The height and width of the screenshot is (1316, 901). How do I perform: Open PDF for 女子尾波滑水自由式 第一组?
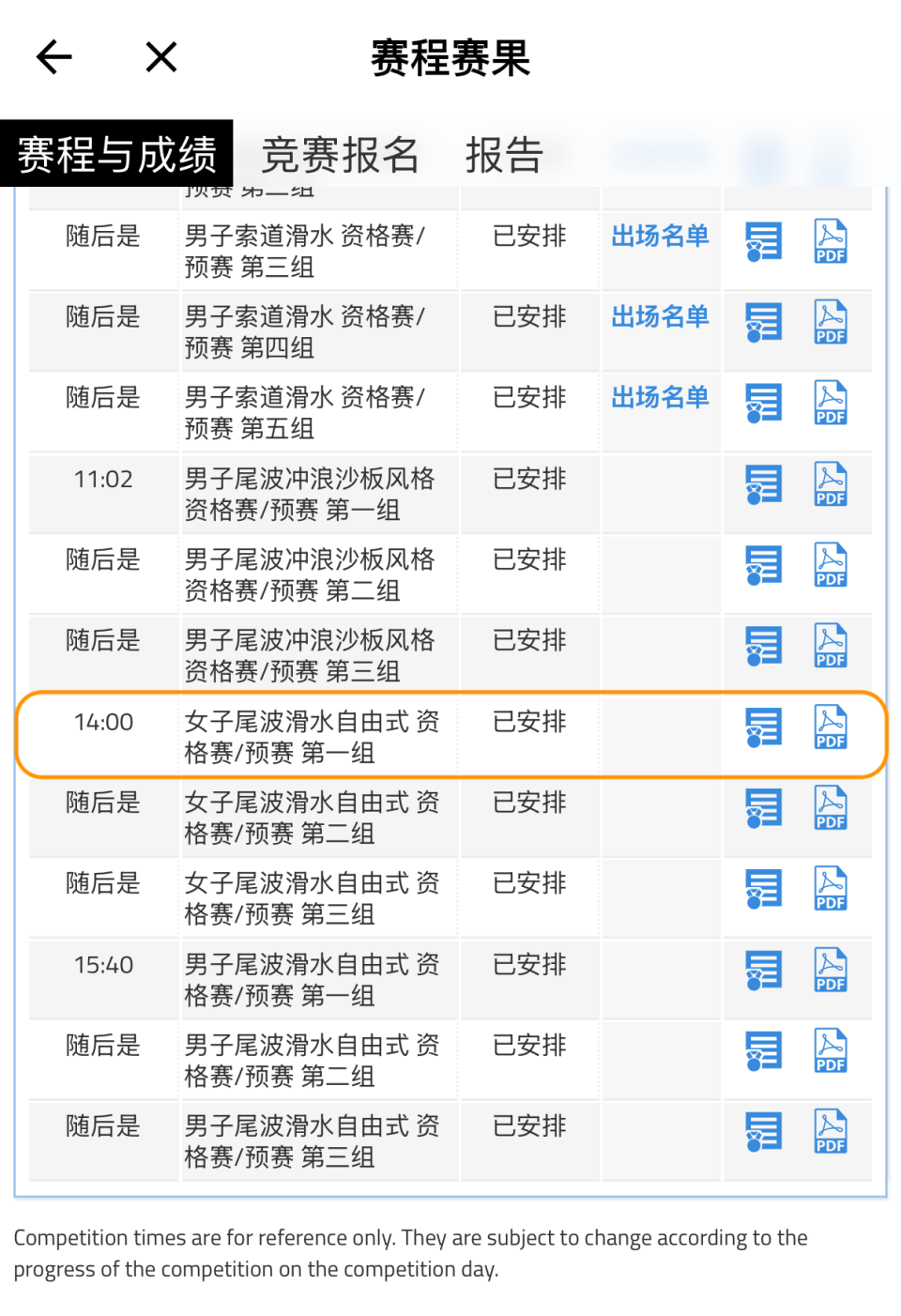pos(831,727)
